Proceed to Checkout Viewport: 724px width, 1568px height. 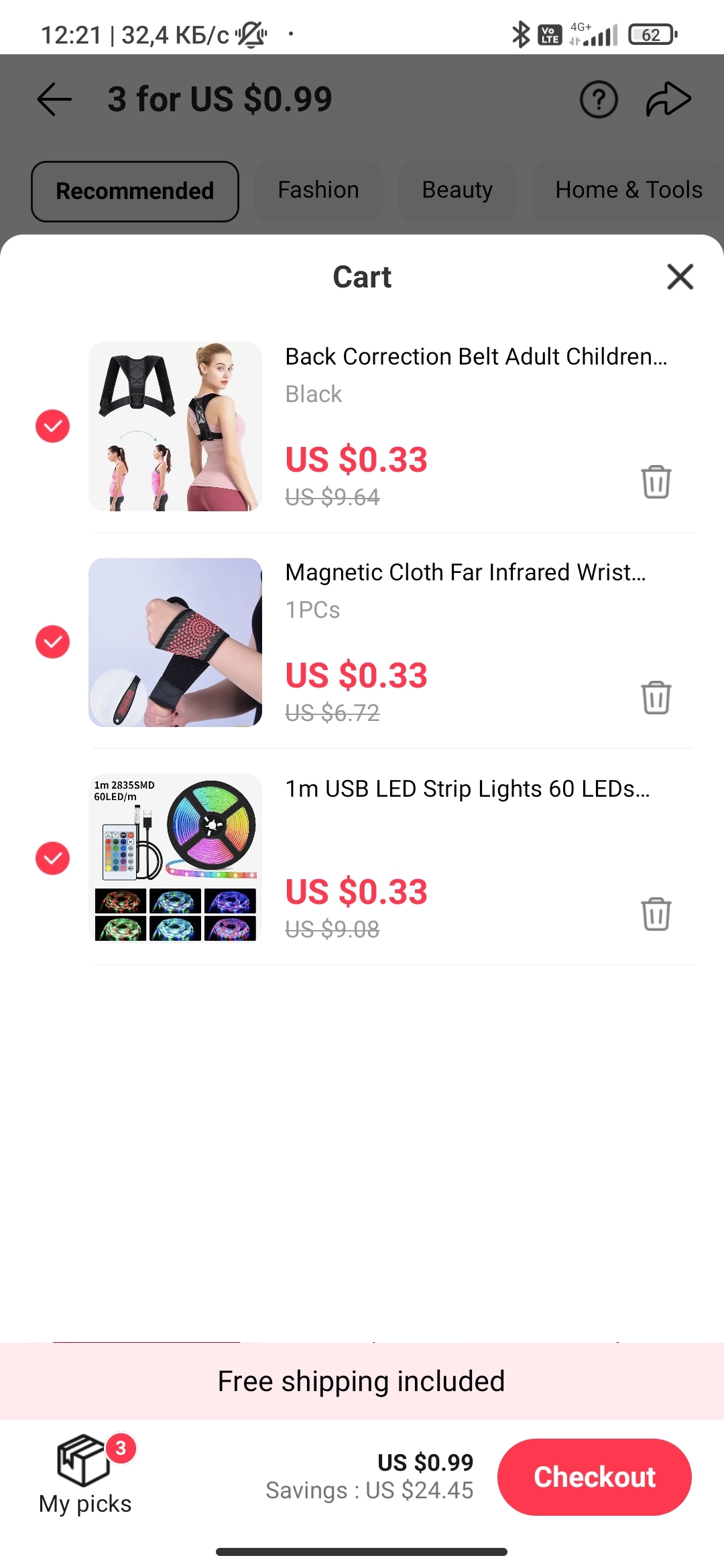594,1477
